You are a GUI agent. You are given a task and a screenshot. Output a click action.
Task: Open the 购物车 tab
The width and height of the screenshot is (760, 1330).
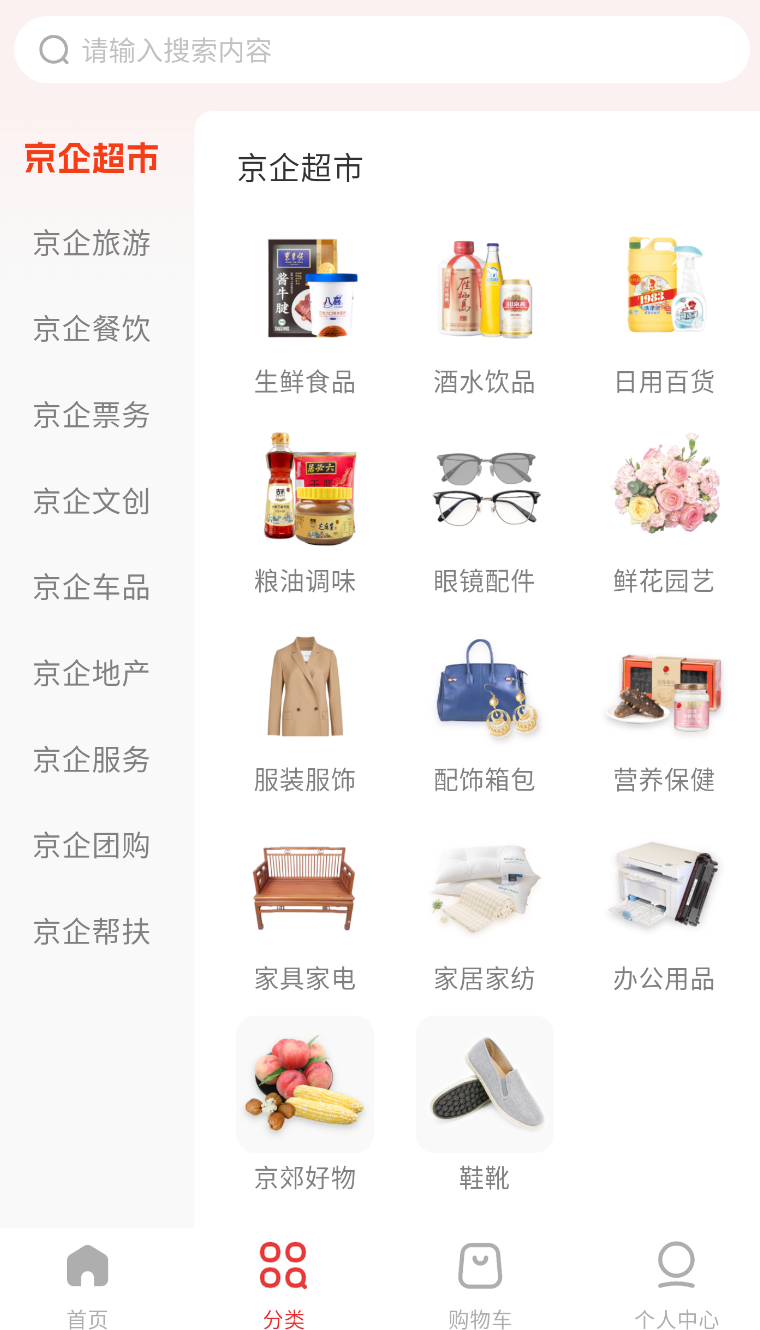(x=480, y=1286)
